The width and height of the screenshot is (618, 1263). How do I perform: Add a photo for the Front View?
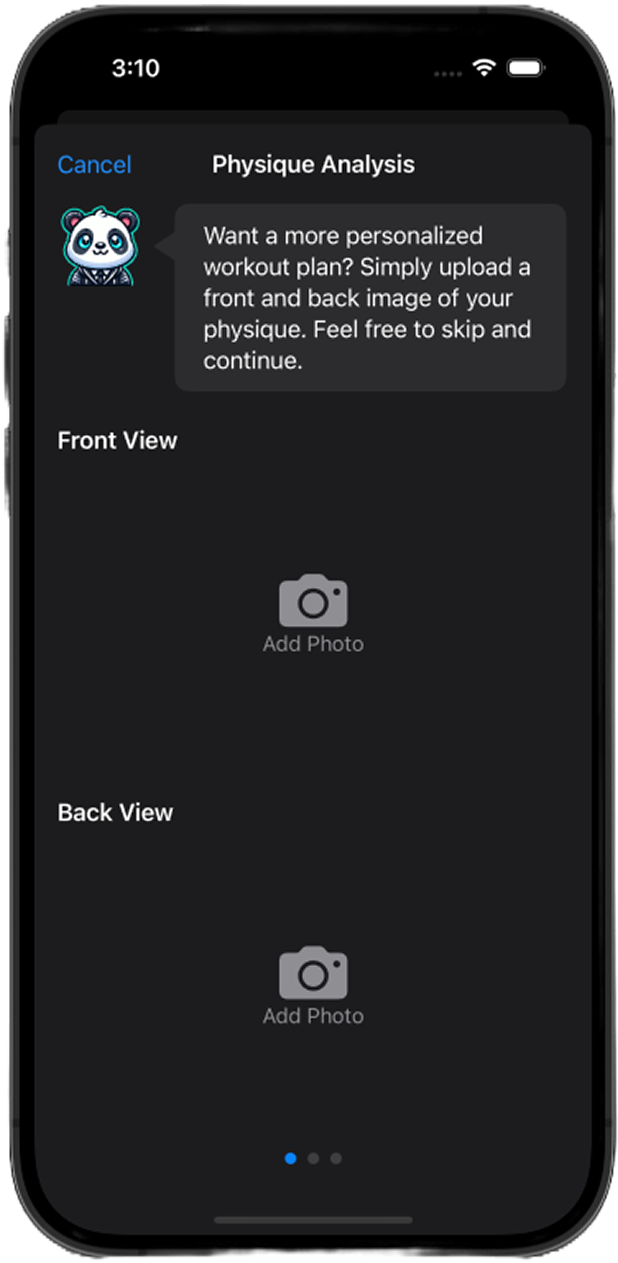(x=313, y=614)
